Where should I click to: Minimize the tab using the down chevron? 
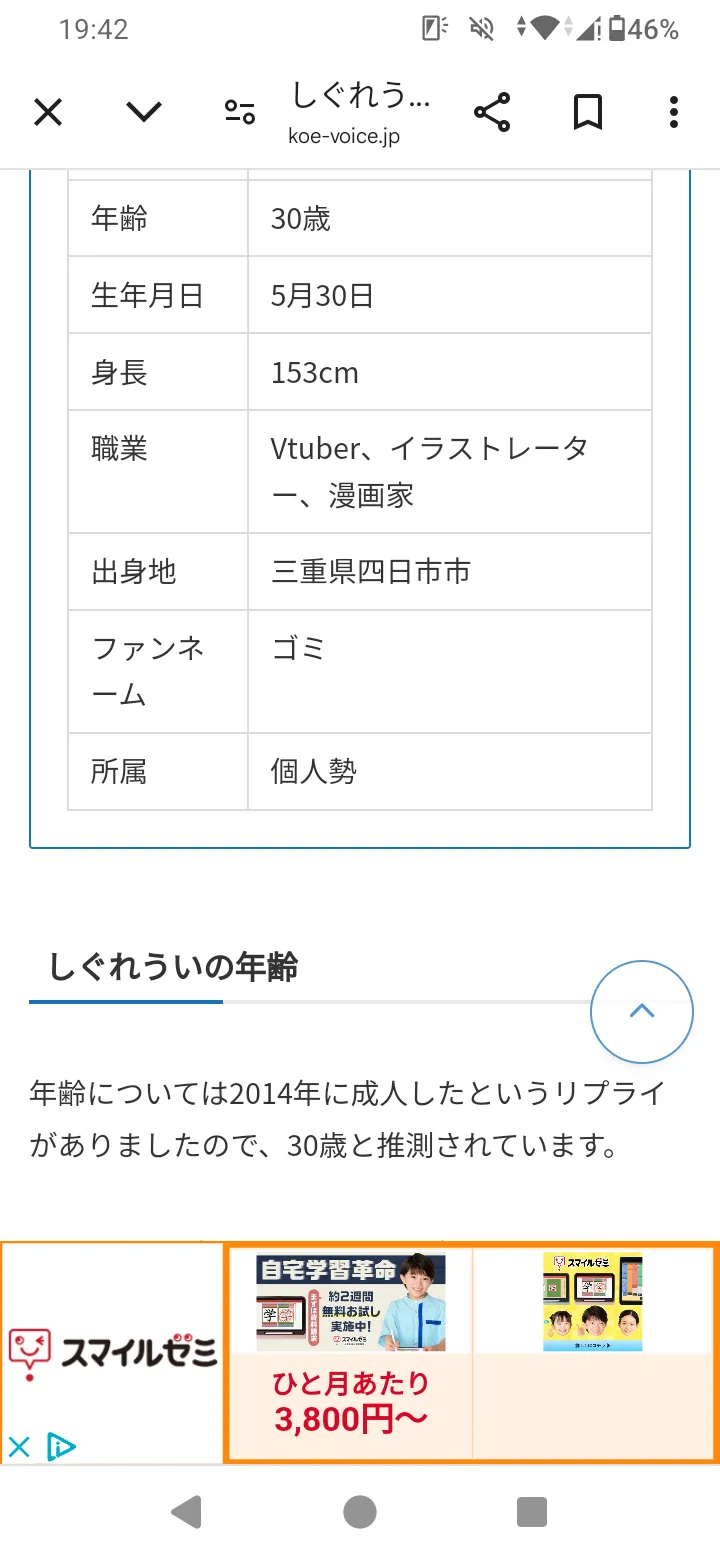coord(144,111)
